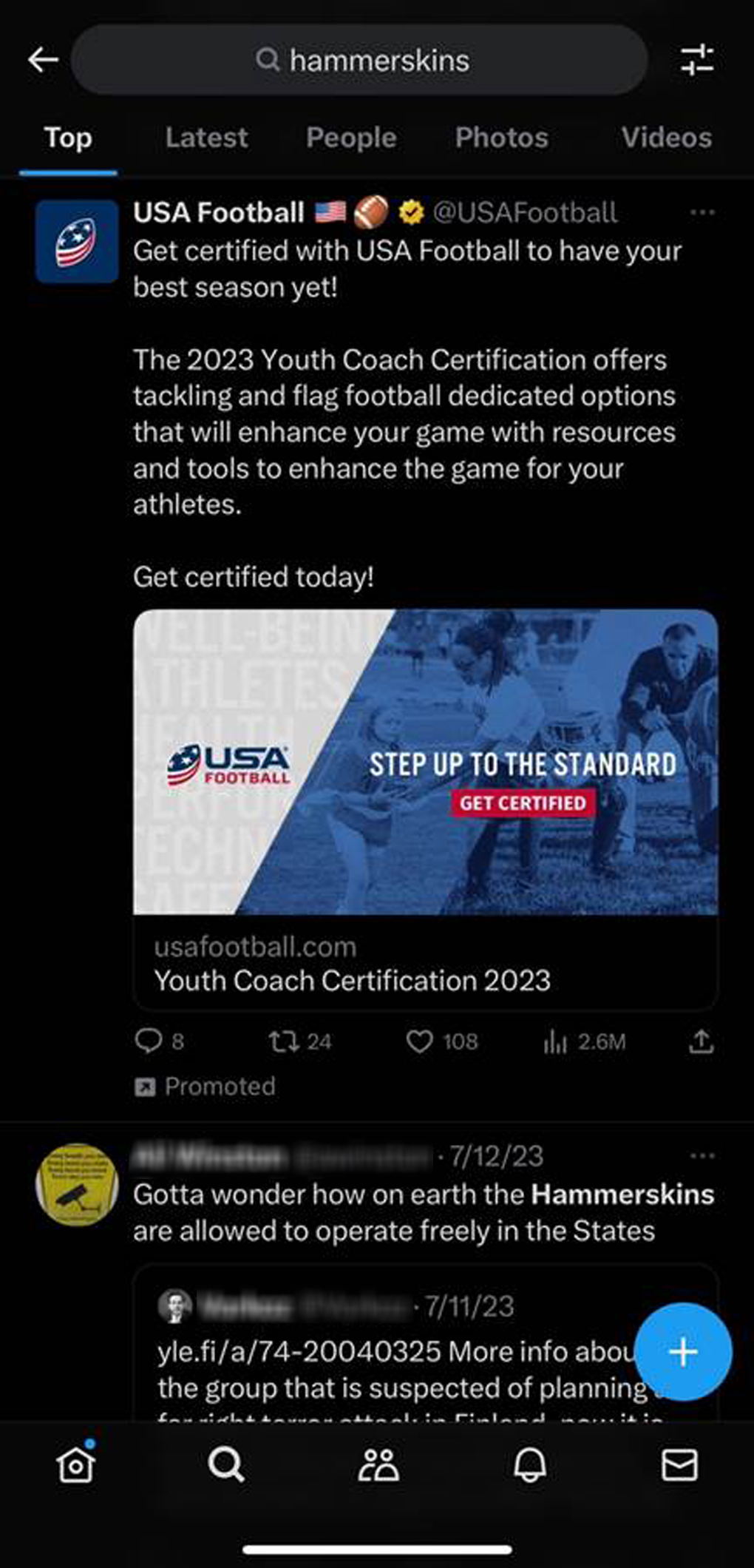Open the search filter settings

click(x=696, y=60)
